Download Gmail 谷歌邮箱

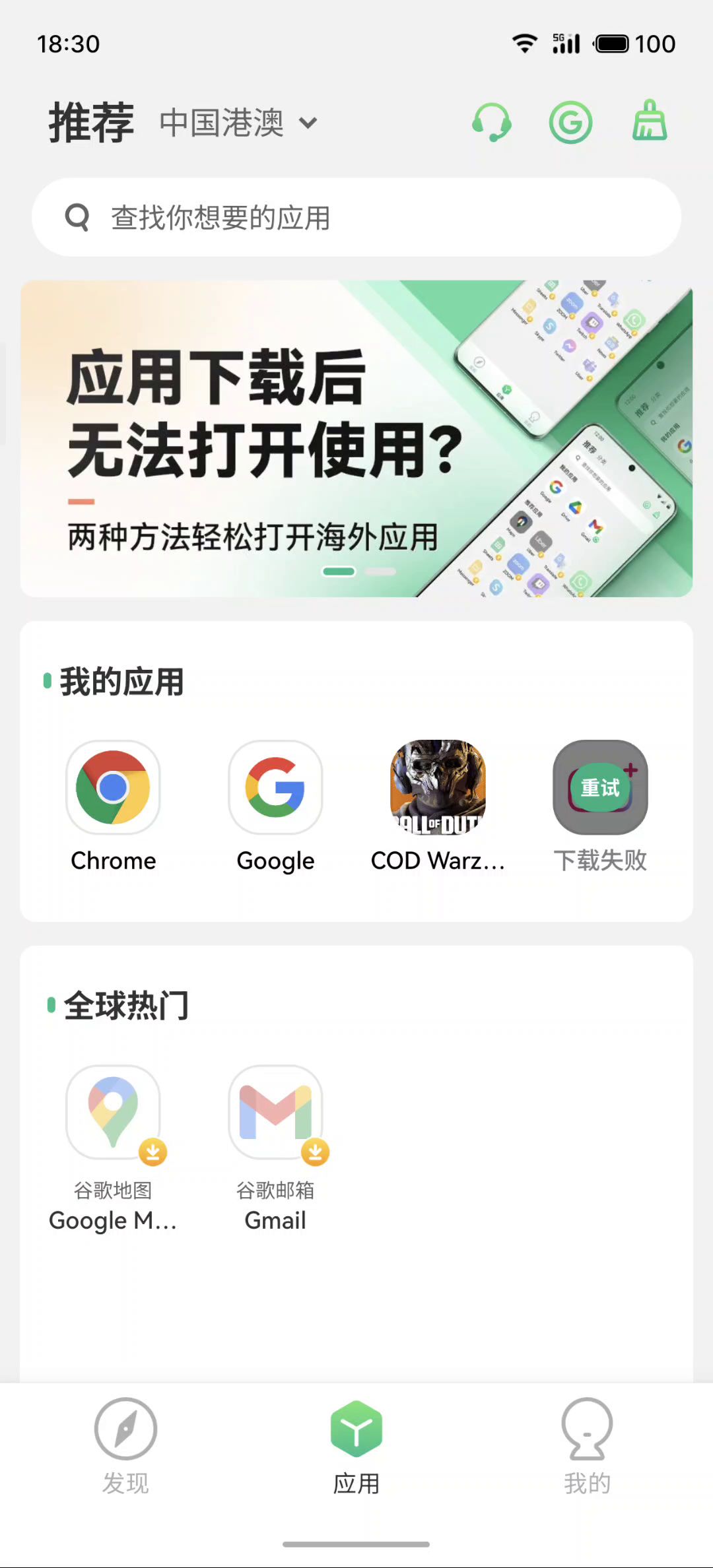(x=275, y=1112)
